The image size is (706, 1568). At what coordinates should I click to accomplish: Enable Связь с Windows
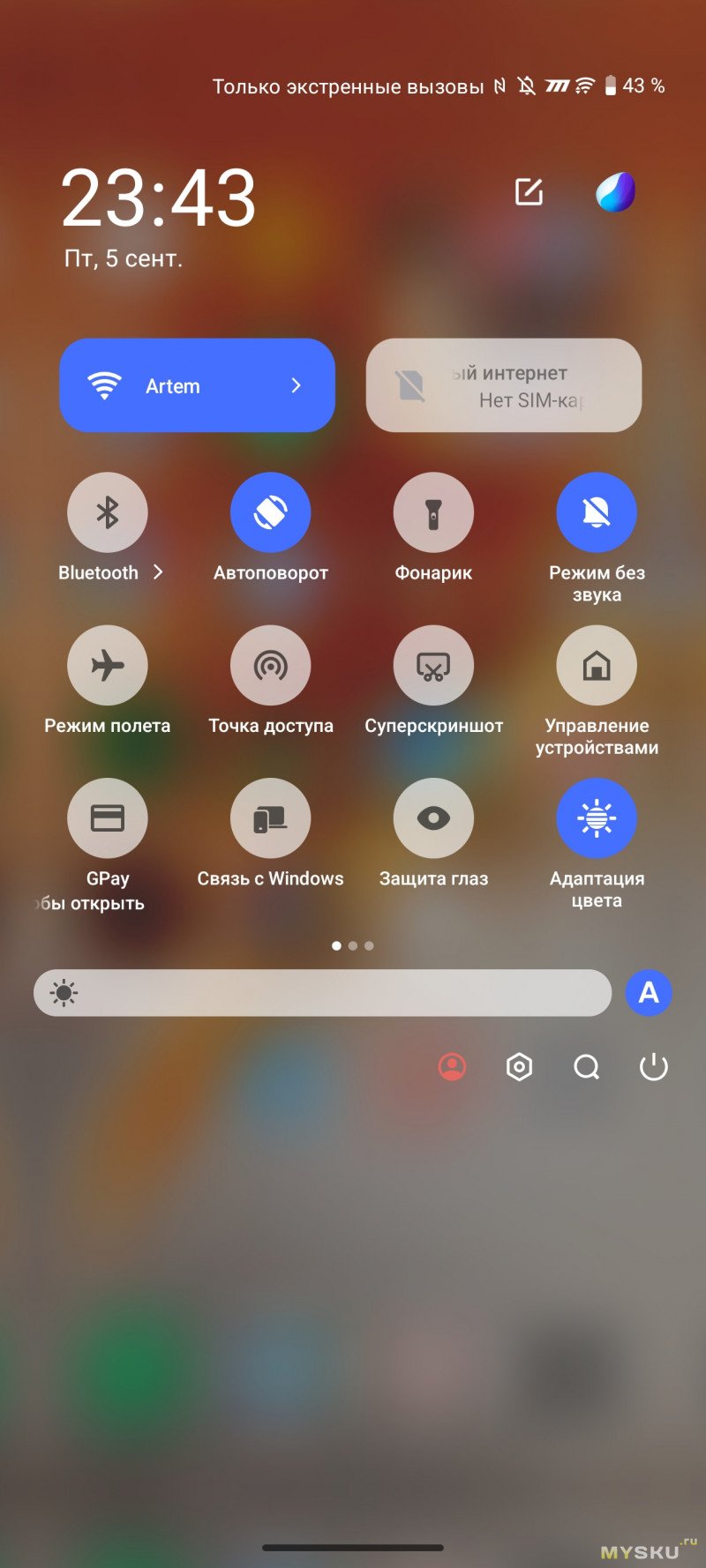270,818
